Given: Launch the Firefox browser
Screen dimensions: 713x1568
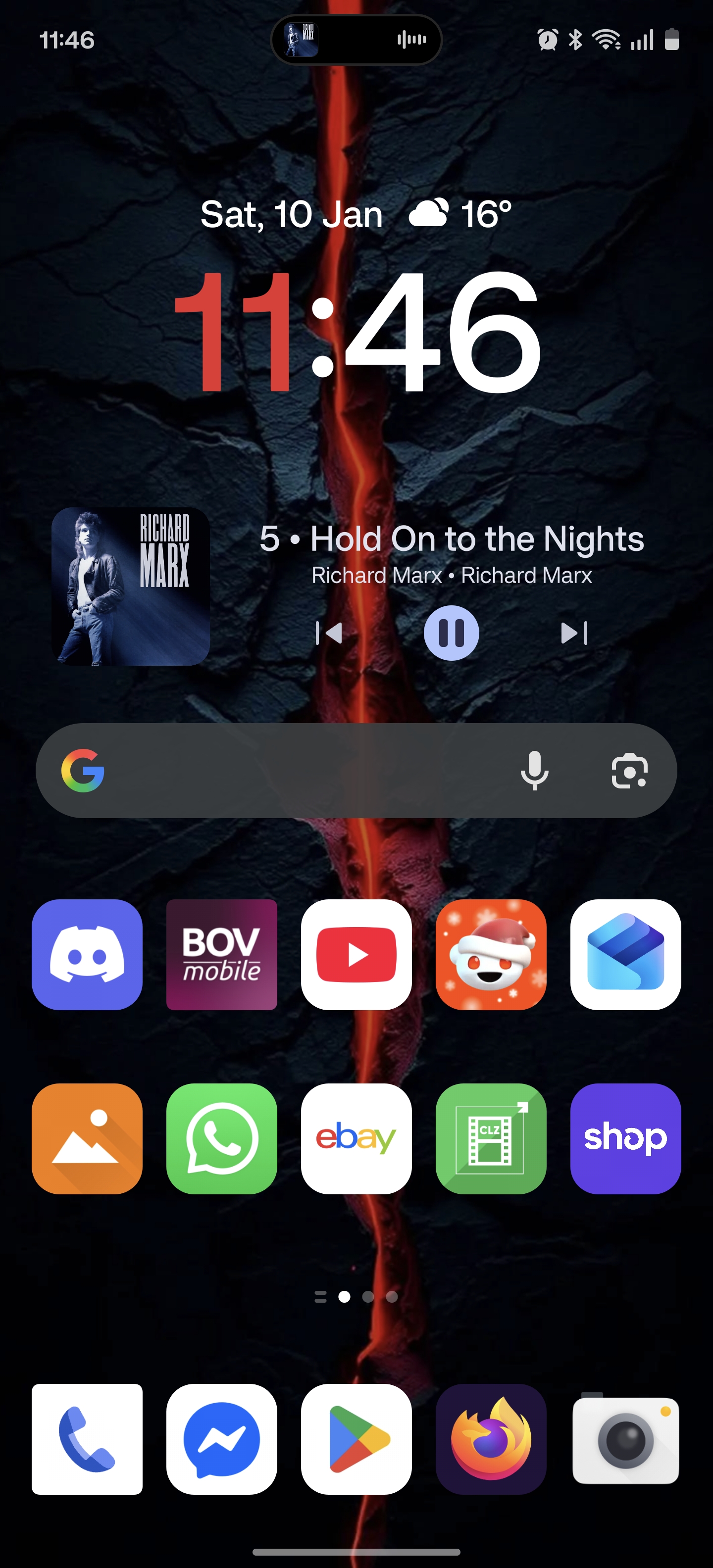Looking at the screenshot, I should pos(491,1439).
